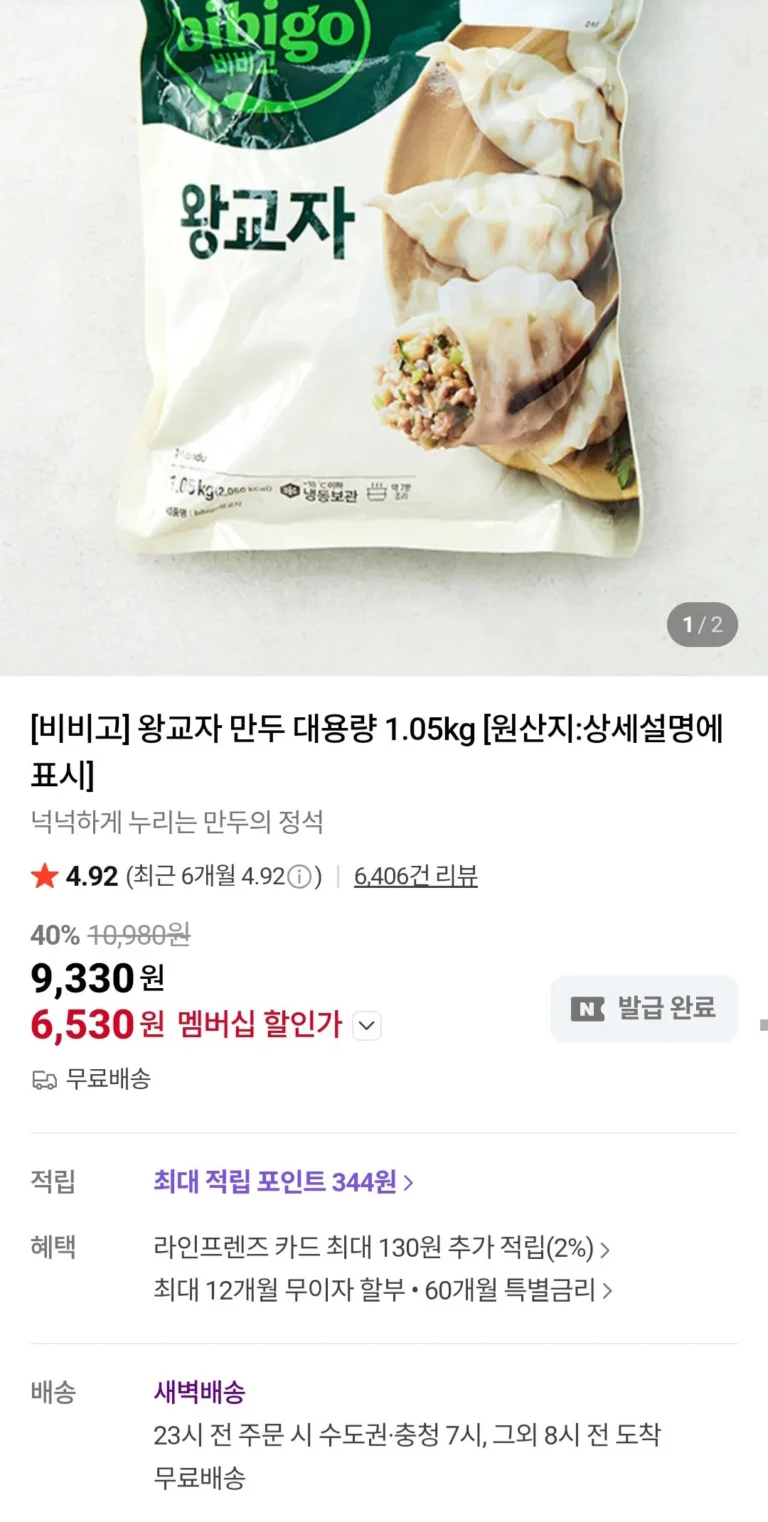Expand the 멤버십 할인가 price details
The width and height of the screenshot is (768, 1522).
click(367, 1025)
